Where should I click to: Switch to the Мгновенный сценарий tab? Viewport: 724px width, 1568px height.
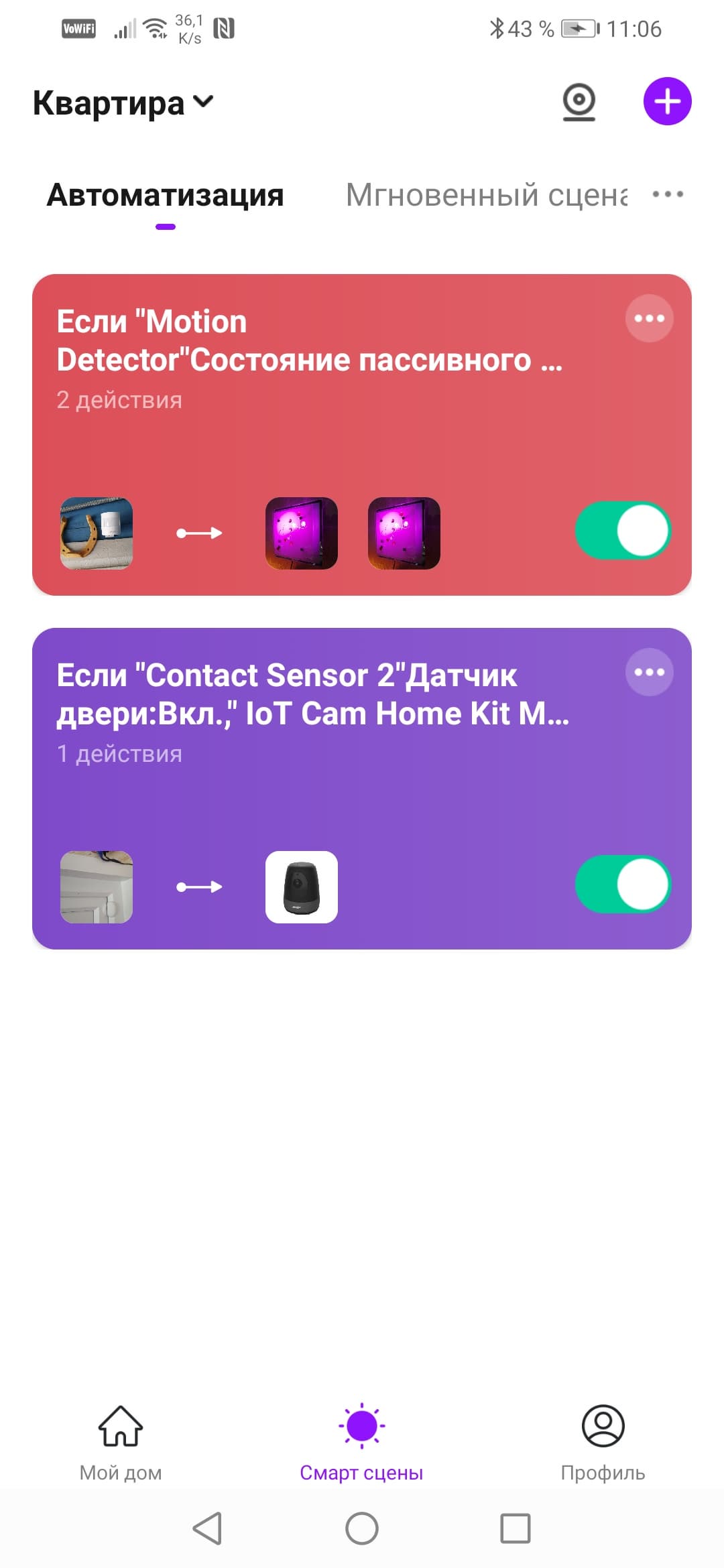pos(487,196)
